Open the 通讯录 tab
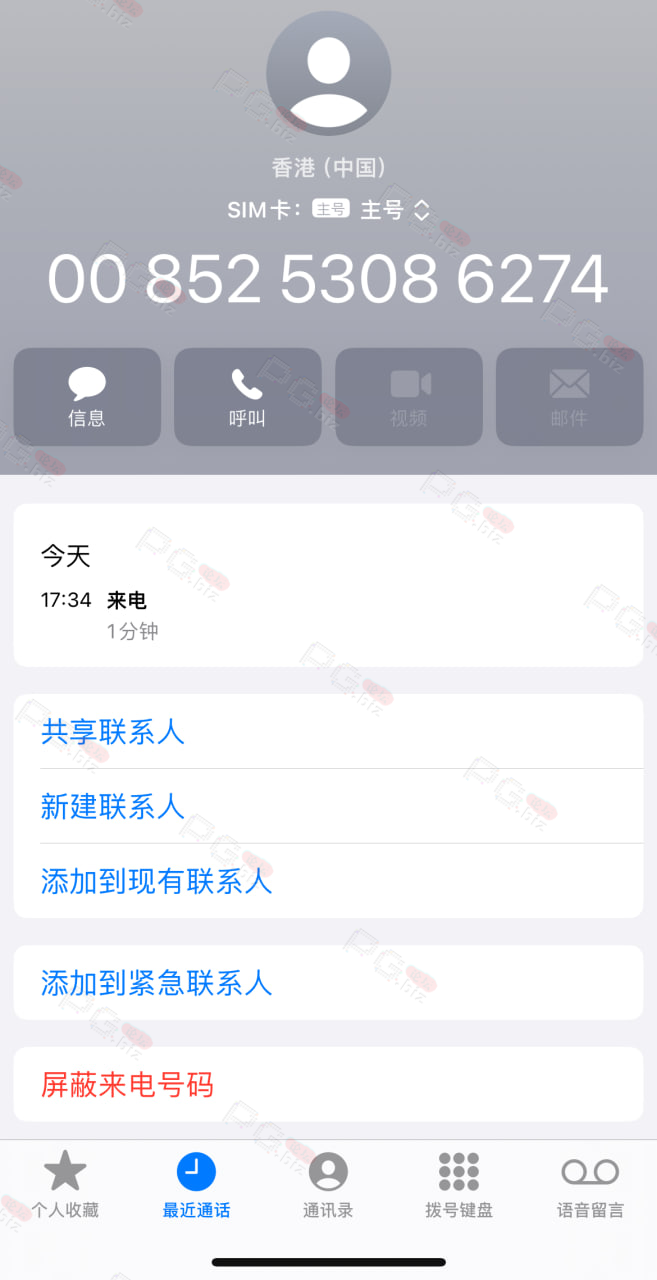The height and width of the screenshot is (1280, 657). (328, 1185)
